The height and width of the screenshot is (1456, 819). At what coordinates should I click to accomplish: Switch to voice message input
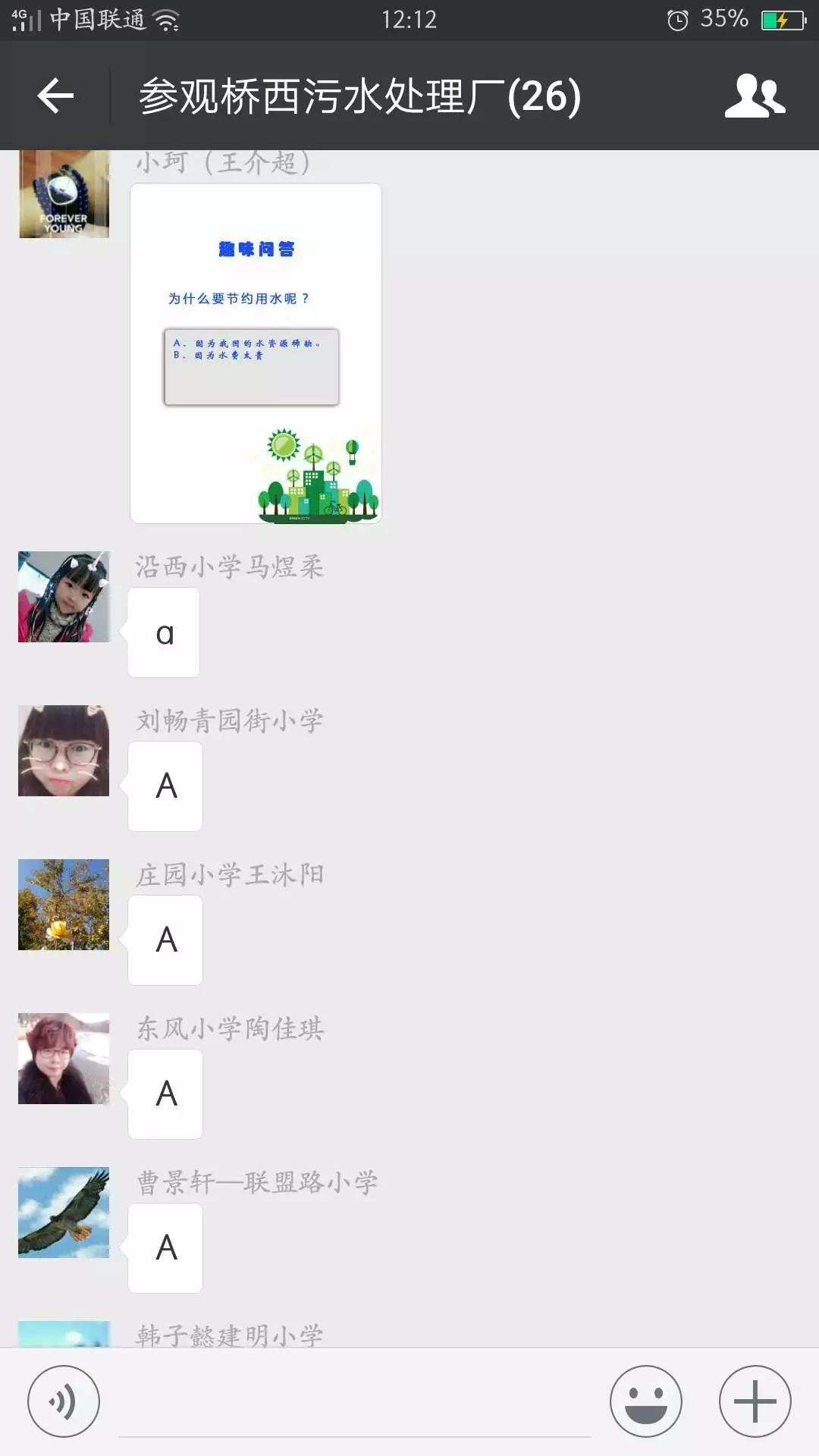tap(64, 1401)
